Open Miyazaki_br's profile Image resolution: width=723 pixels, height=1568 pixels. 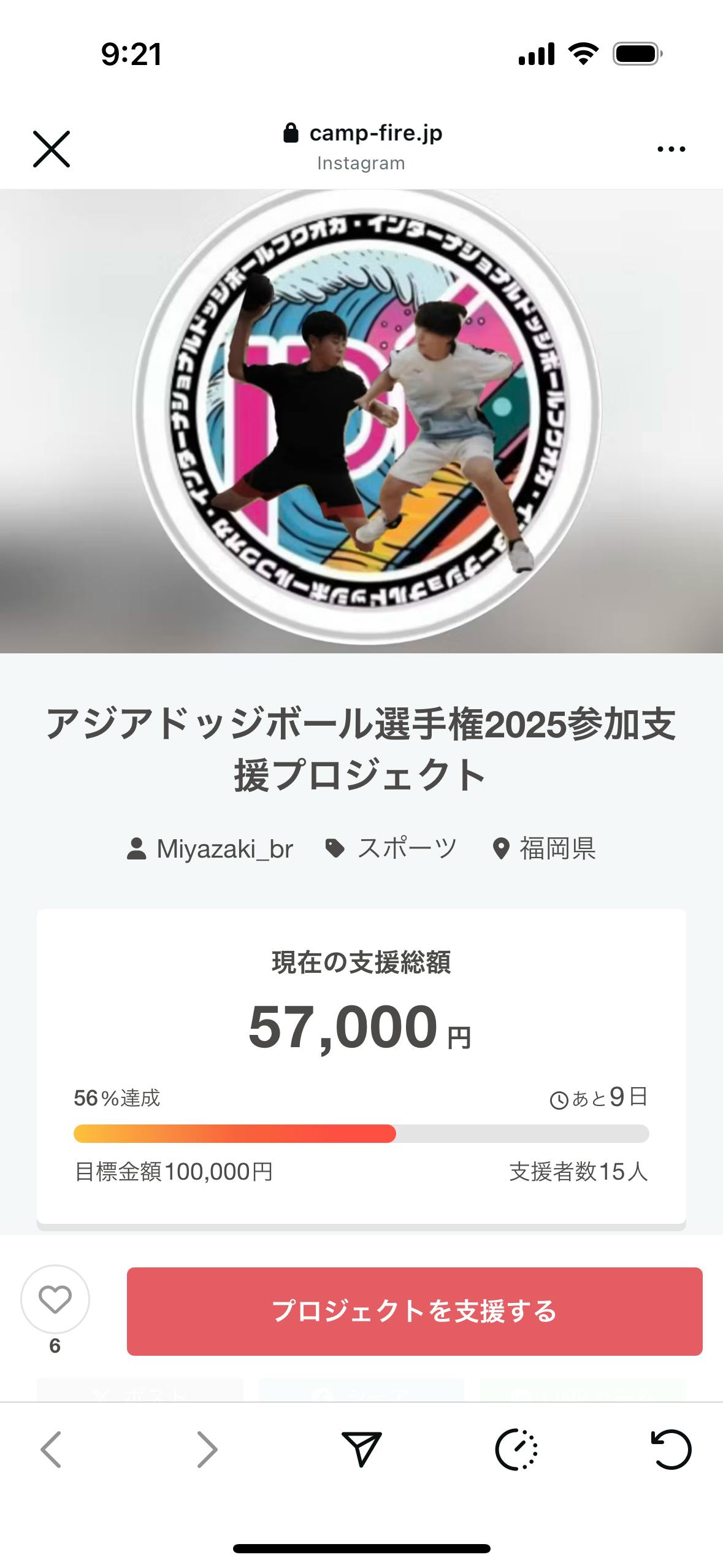click(x=210, y=849)
